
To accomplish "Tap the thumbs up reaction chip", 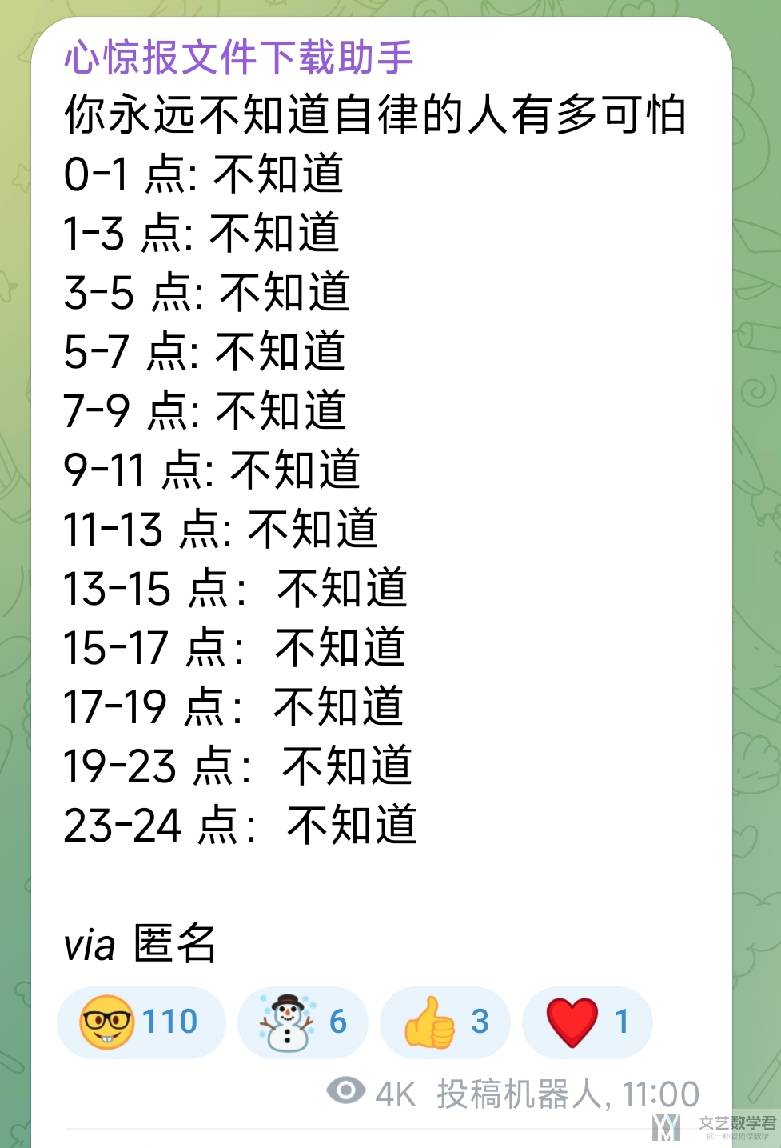I will click(x=445, y=1022).
